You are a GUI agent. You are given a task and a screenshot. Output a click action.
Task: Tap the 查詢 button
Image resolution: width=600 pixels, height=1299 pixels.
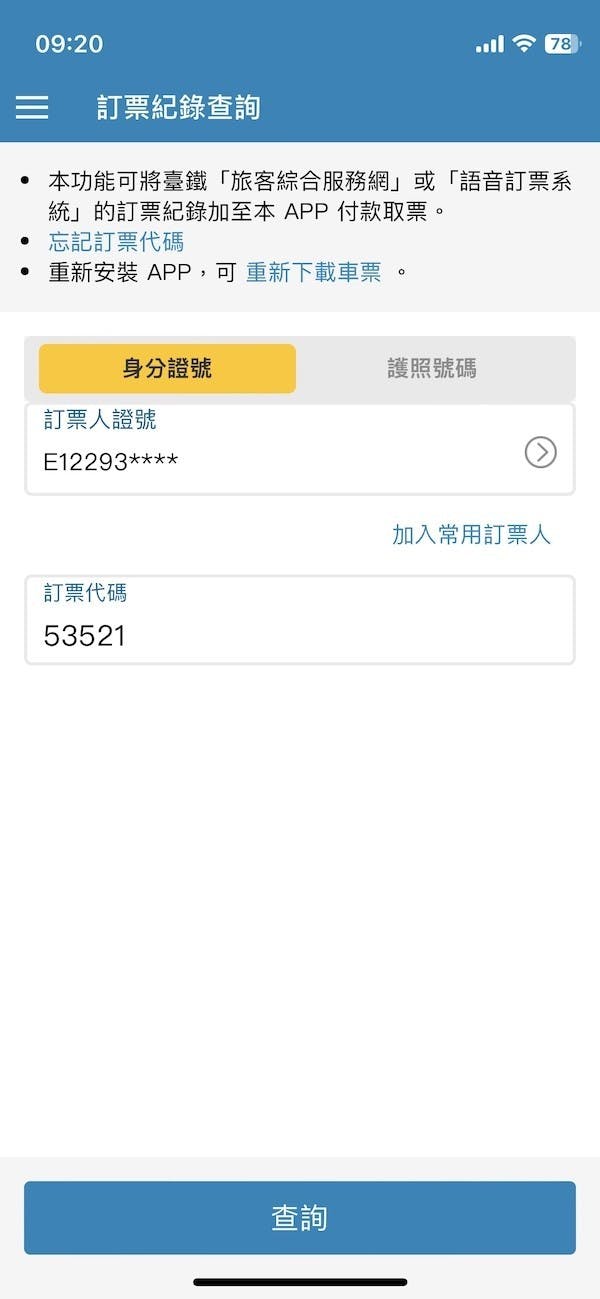[x=300, y=1217]
